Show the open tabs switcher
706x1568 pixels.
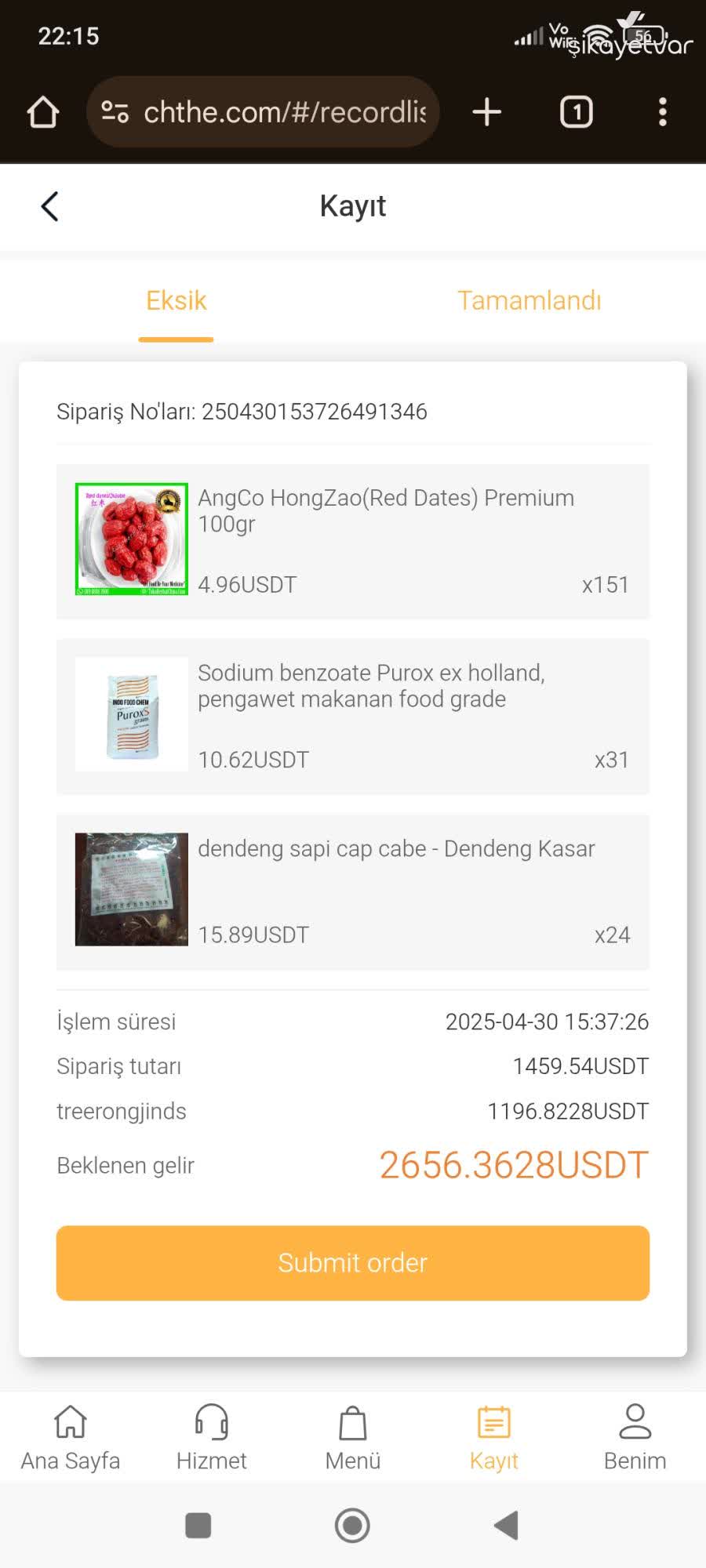pos(577,112)
